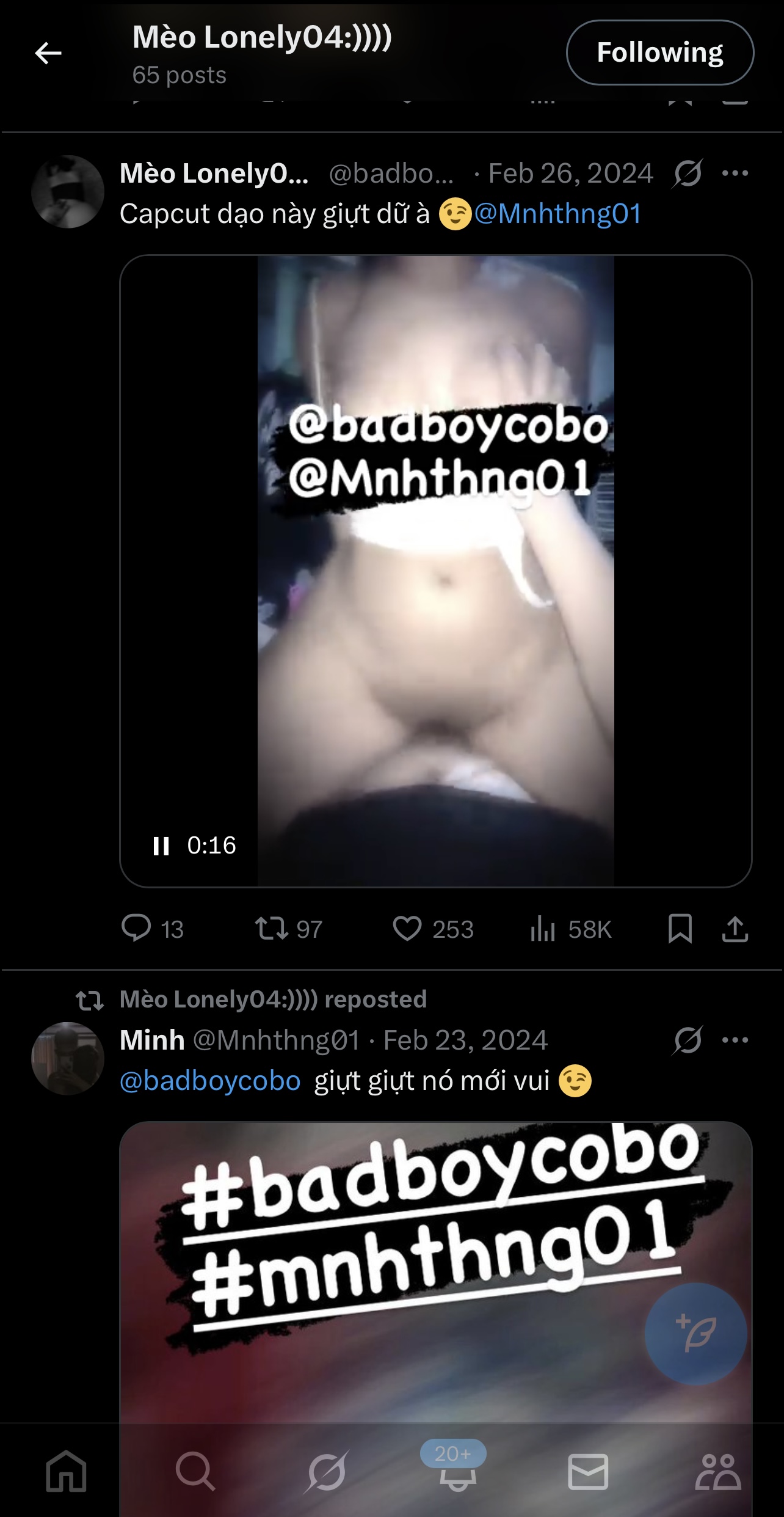Open overflow menu on the Feb 26 post

735,174
